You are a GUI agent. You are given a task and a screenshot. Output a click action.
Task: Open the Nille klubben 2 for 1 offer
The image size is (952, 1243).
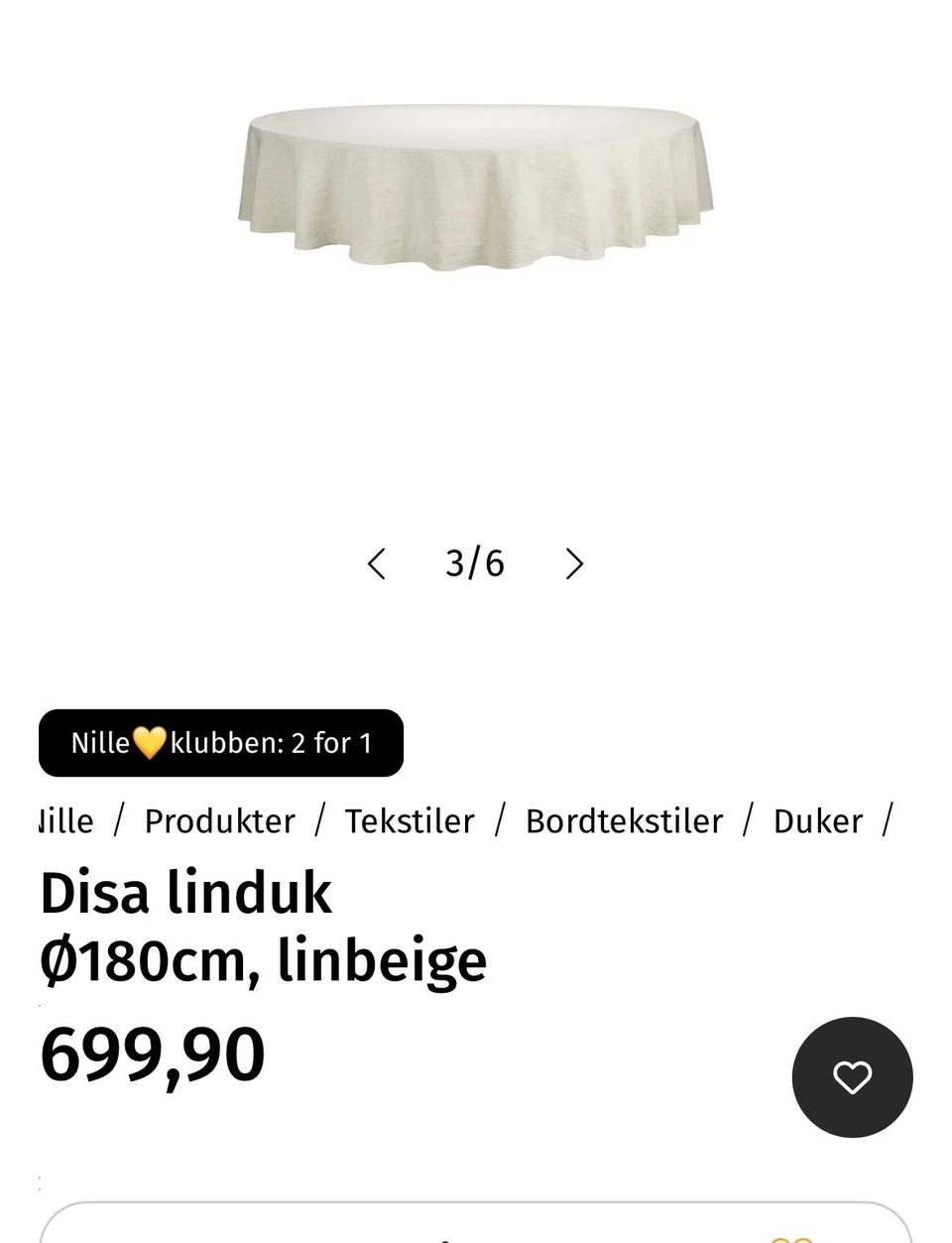pyautogui.click(x=221, y=743)
